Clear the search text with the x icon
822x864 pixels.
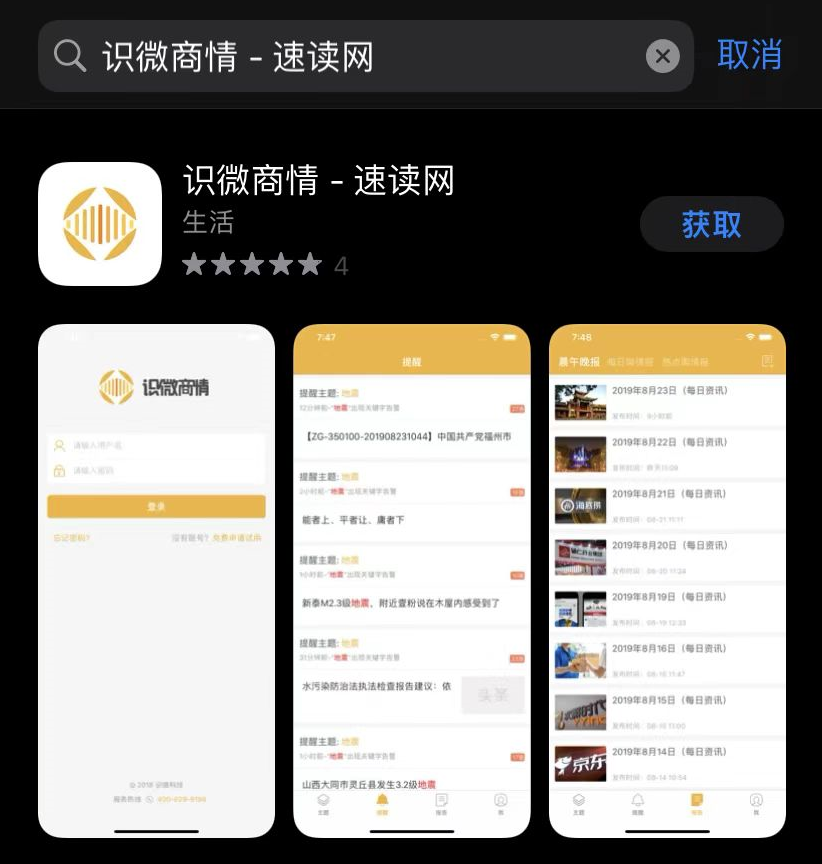coord(662,56)
